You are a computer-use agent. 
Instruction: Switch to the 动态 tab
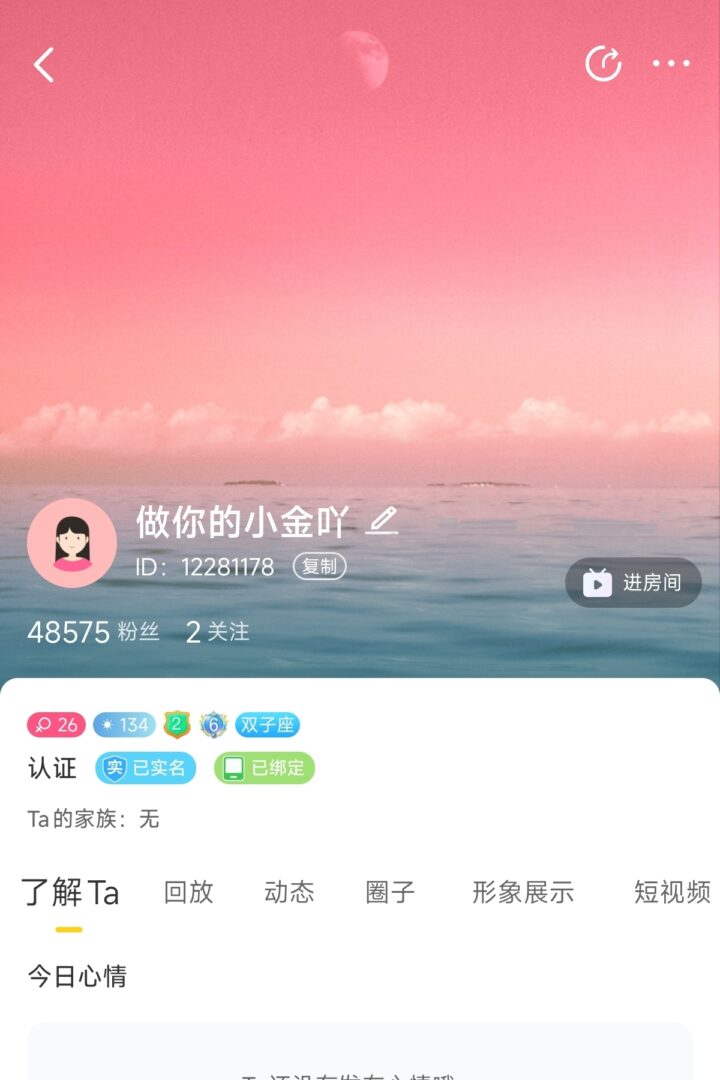[x=289, y=892]
